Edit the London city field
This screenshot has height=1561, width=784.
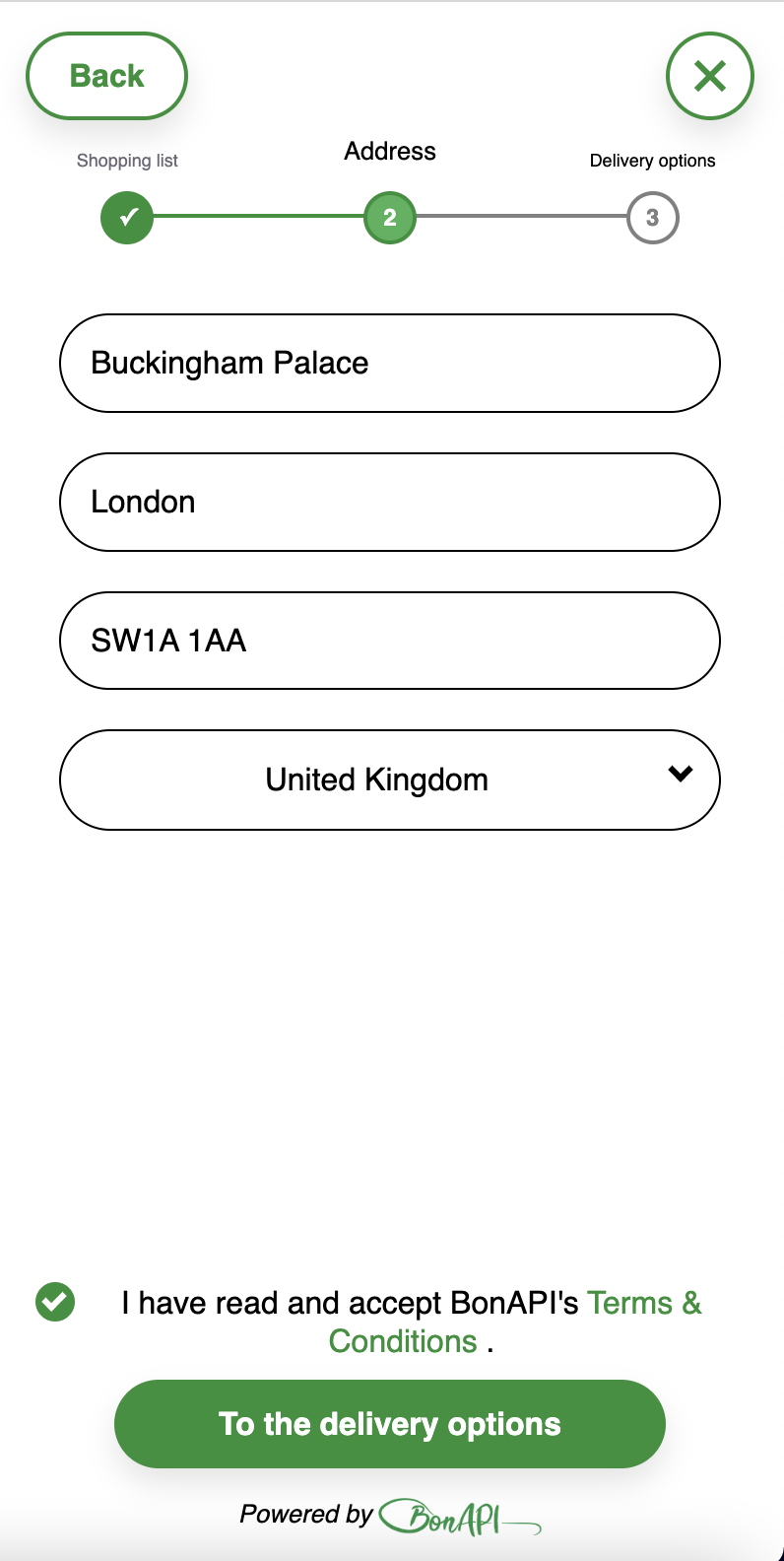pyautogui.click(x=390, y=502)
